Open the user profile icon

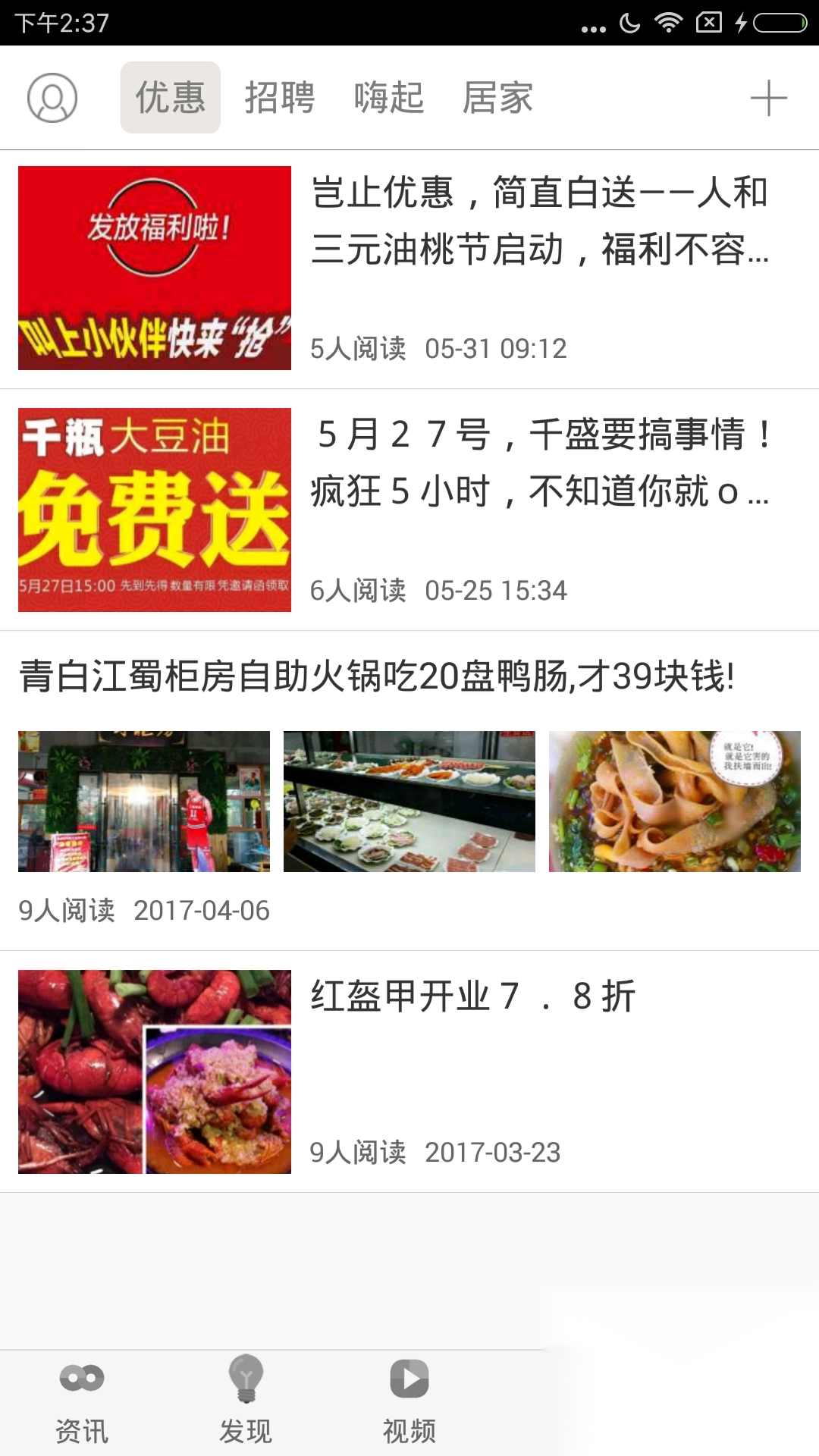[52, 98]
